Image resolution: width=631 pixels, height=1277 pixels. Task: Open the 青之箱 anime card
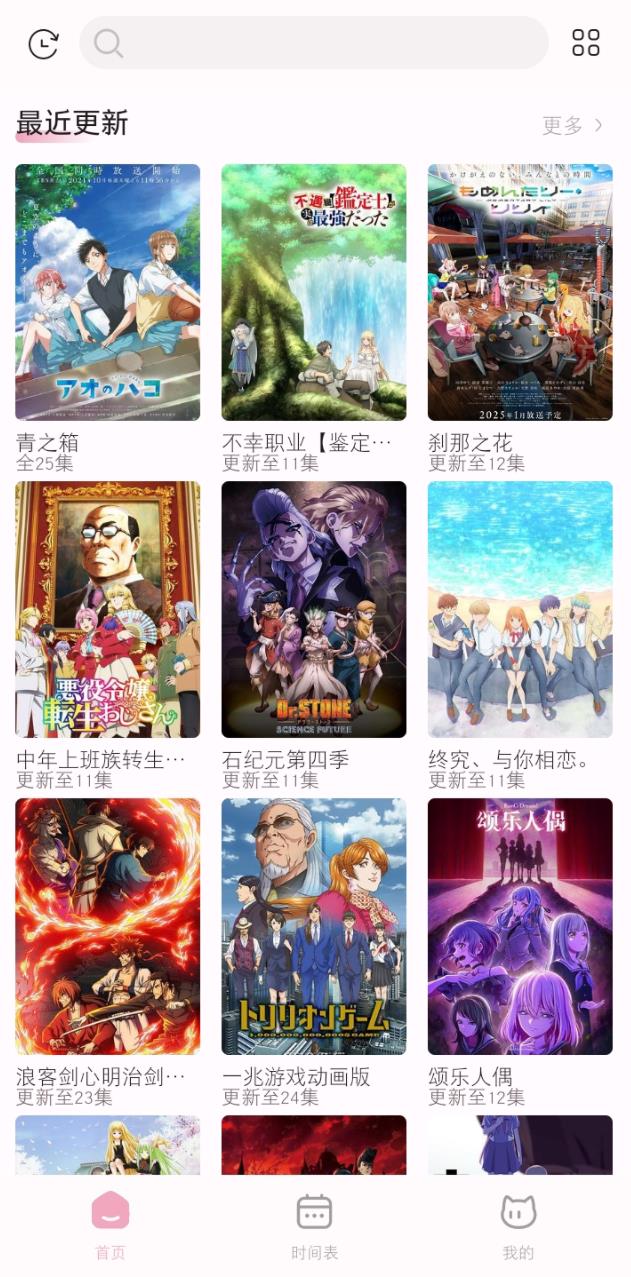(x=108, y=292)
